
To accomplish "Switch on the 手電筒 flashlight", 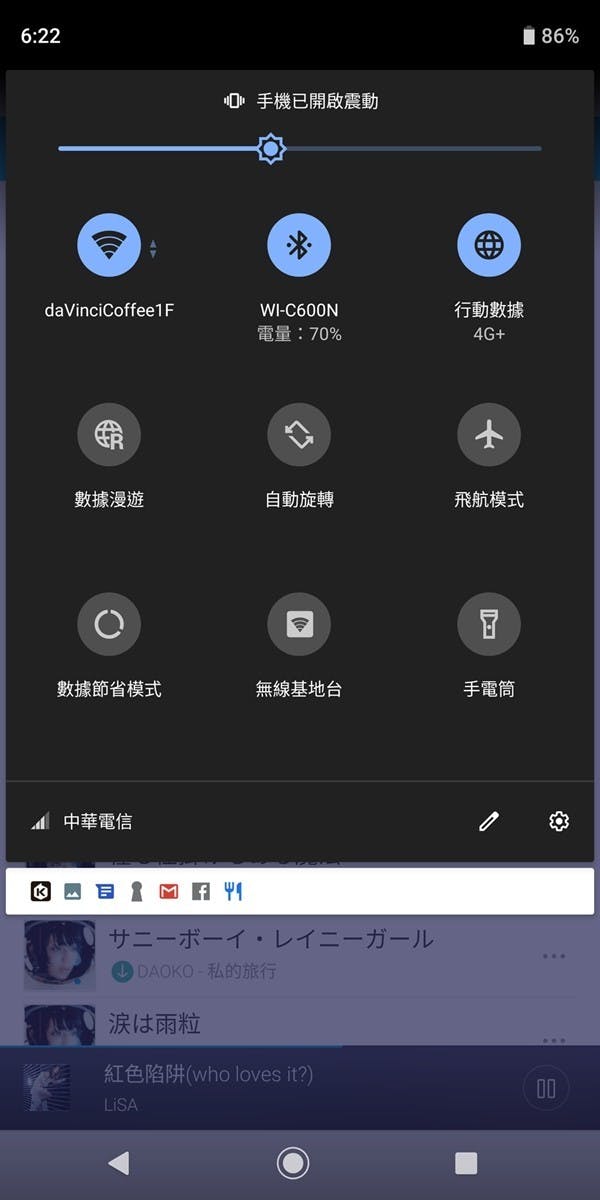I will tap(489, 624).
